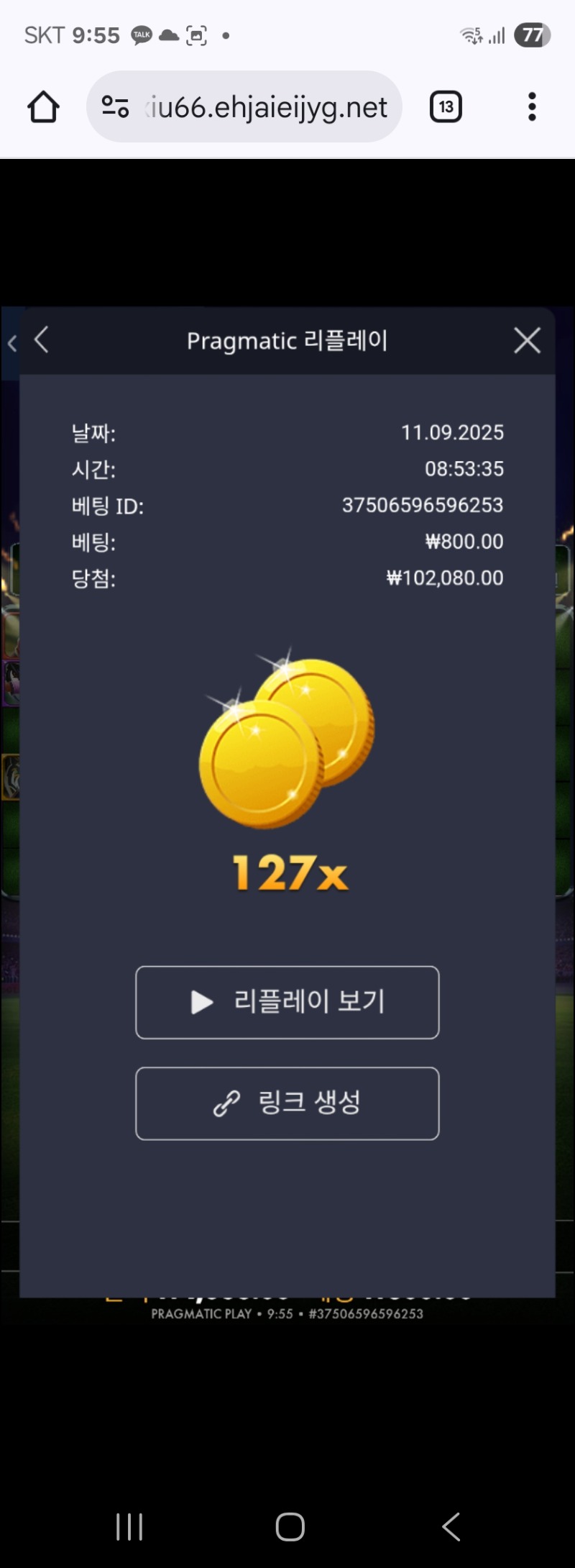575x1568 pixels.
Task: Open the browser home page
Action: pos(43,107)
